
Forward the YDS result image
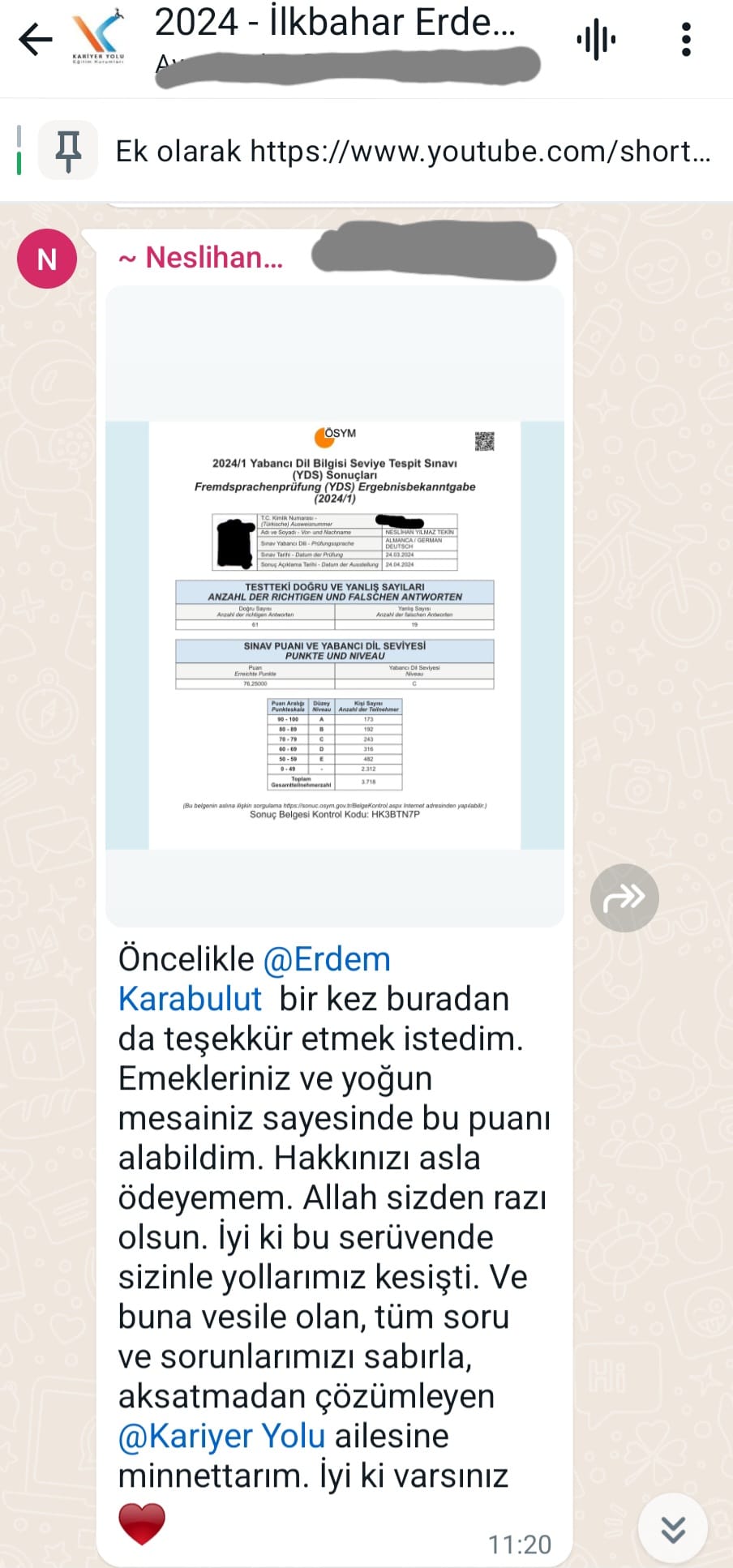624,898
